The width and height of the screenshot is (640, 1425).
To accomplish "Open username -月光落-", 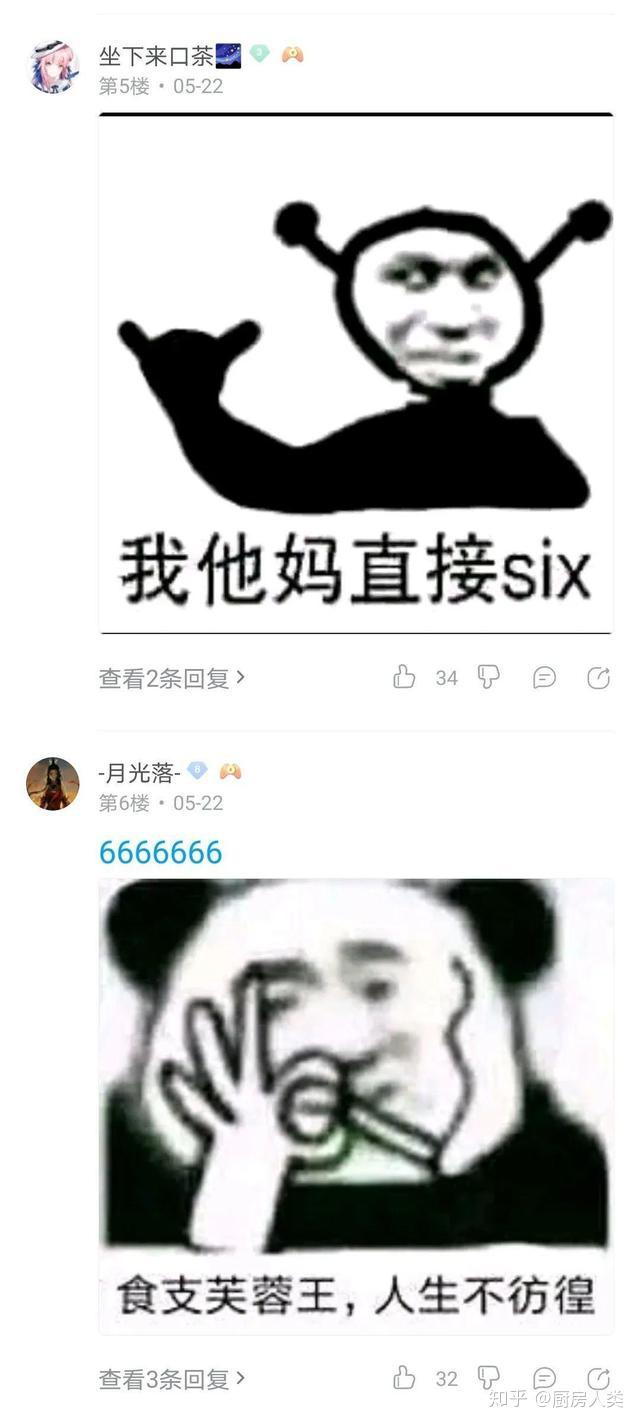I will point(139,772).
